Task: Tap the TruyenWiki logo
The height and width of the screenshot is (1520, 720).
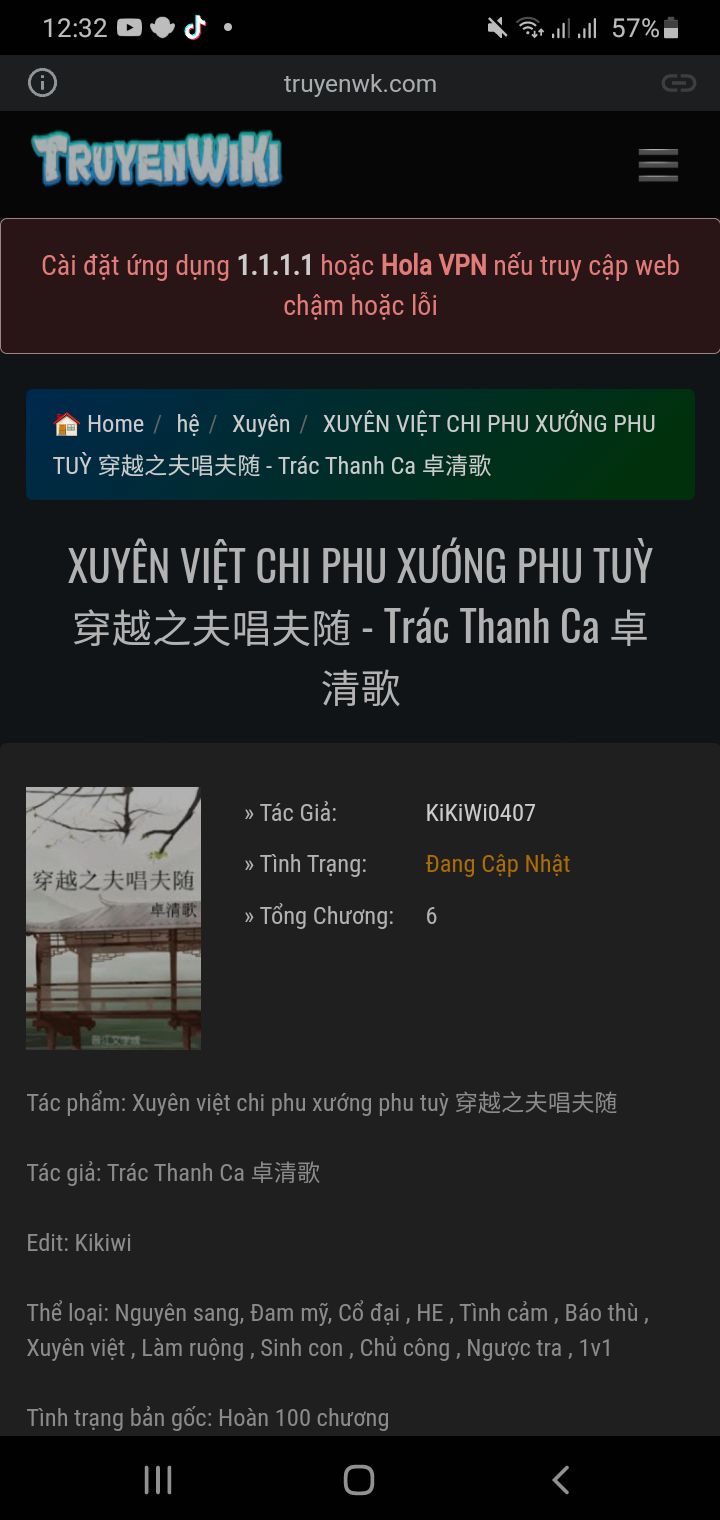Action: (157, 160)
